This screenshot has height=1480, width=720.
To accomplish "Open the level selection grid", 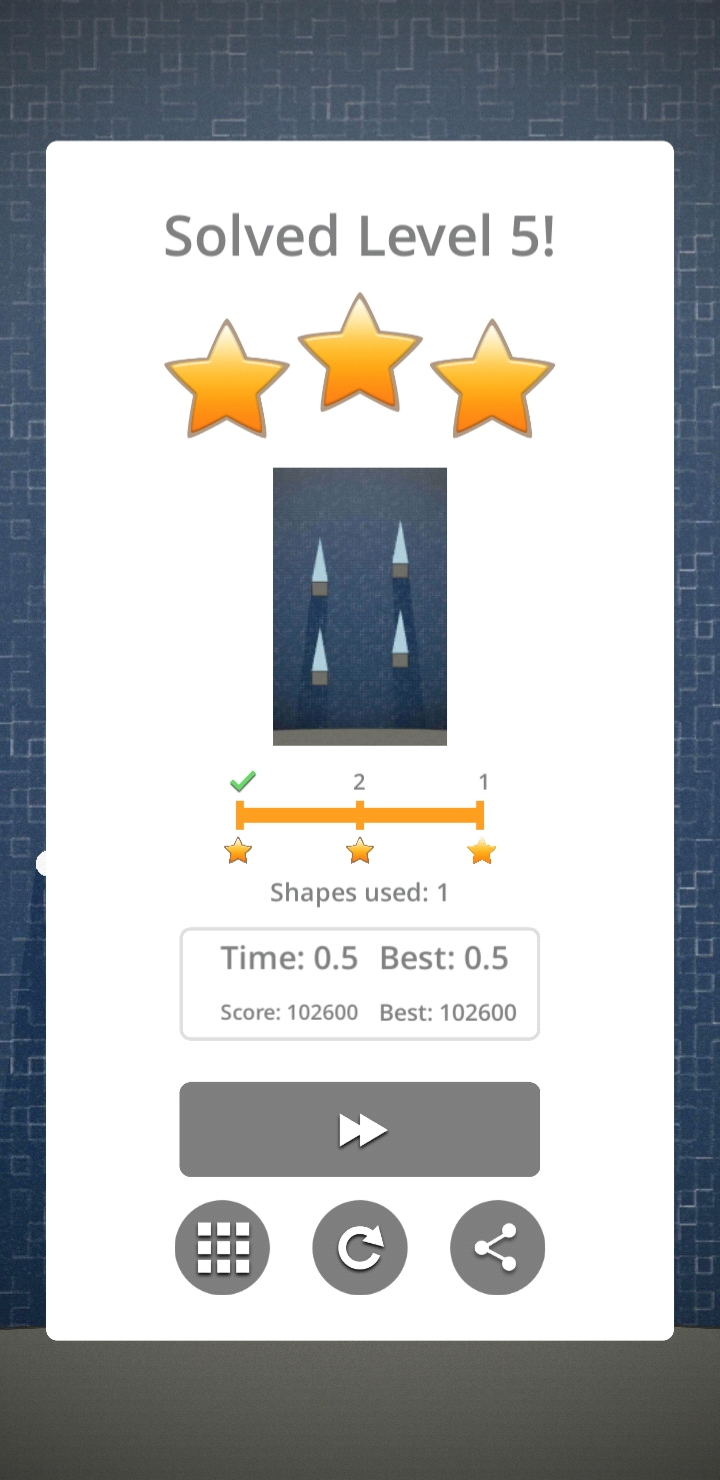I will pos(222,1247).
